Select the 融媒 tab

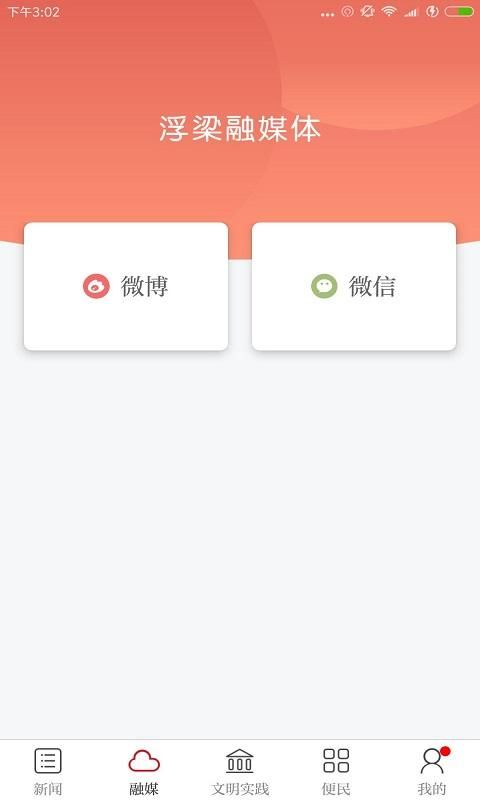pos(144,771)
